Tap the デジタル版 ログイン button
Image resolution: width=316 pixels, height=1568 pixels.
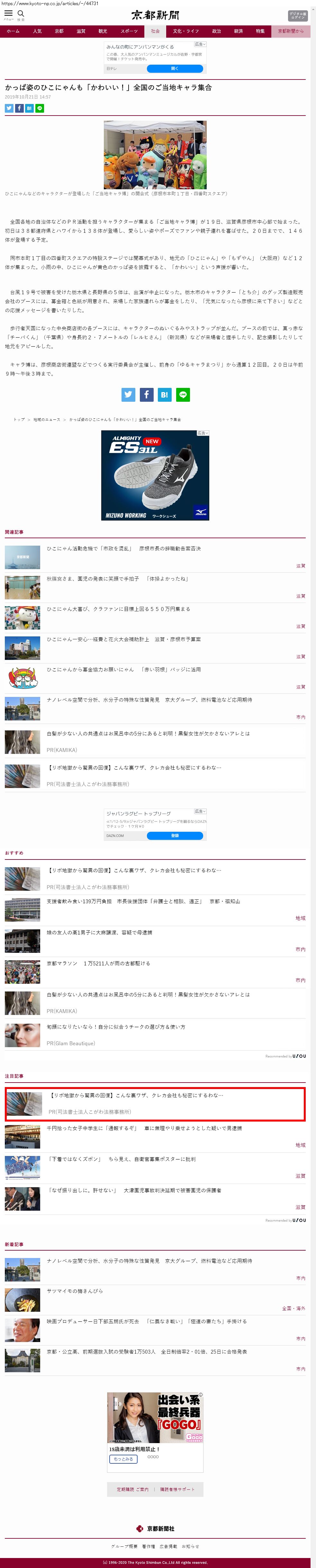(297, 16)
